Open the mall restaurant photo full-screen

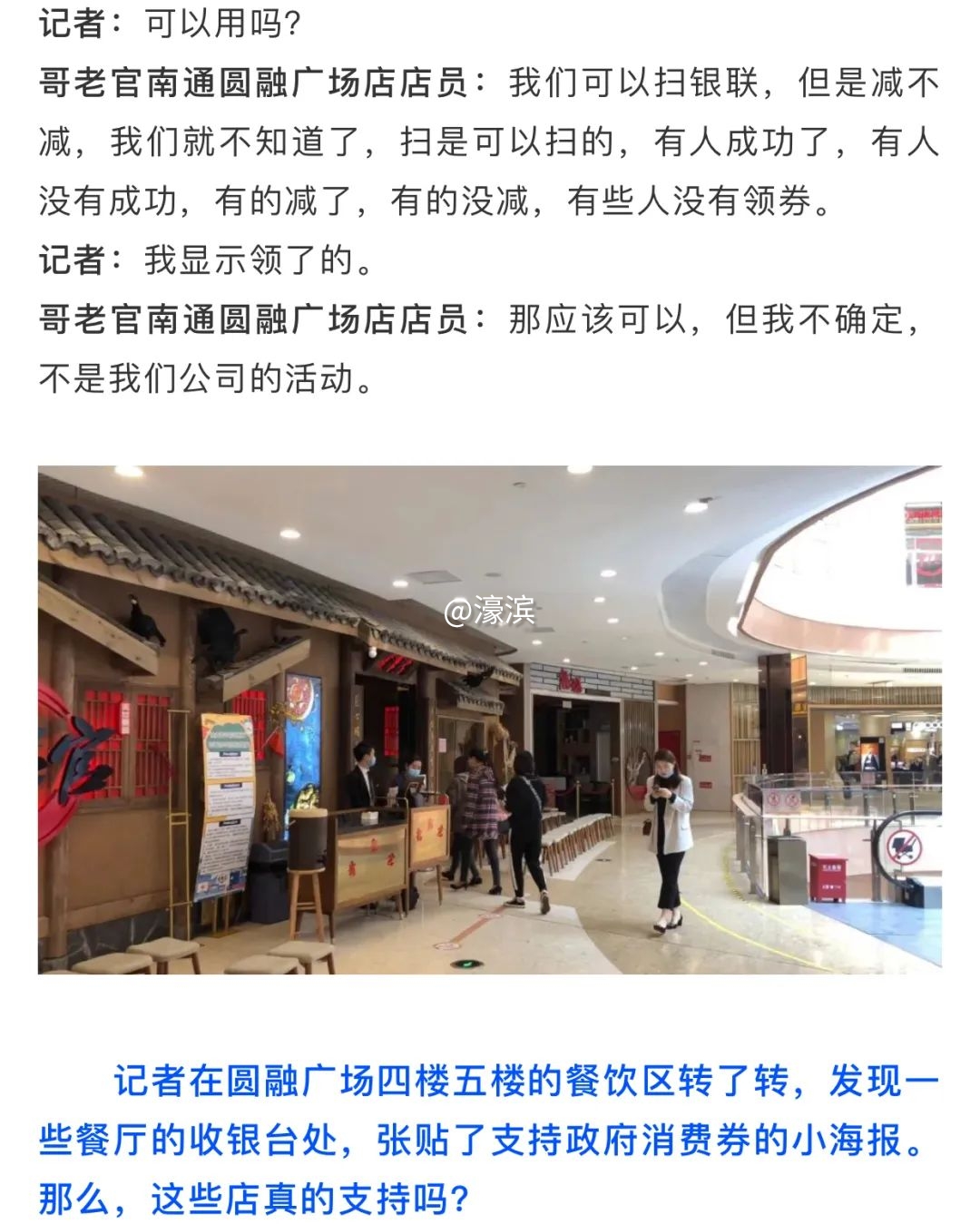point(489,720)
